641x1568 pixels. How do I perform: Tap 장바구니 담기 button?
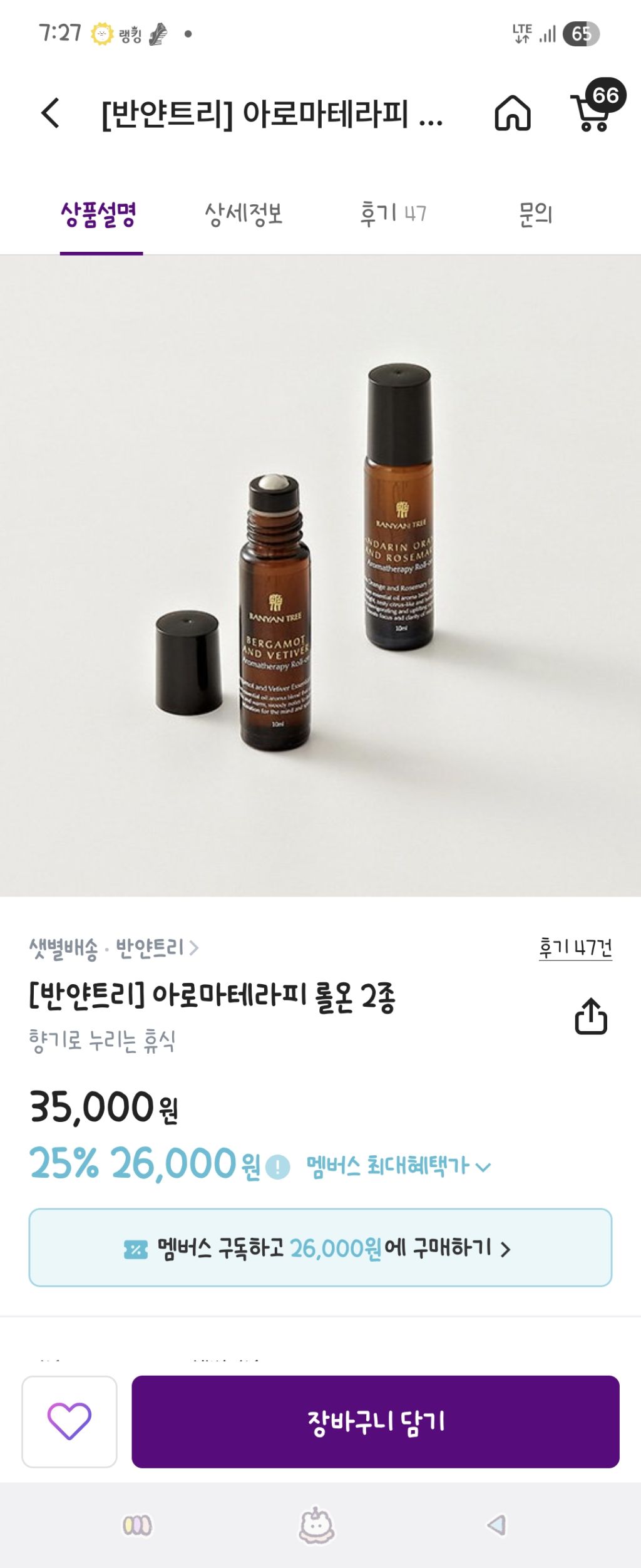coord(375,1421)
